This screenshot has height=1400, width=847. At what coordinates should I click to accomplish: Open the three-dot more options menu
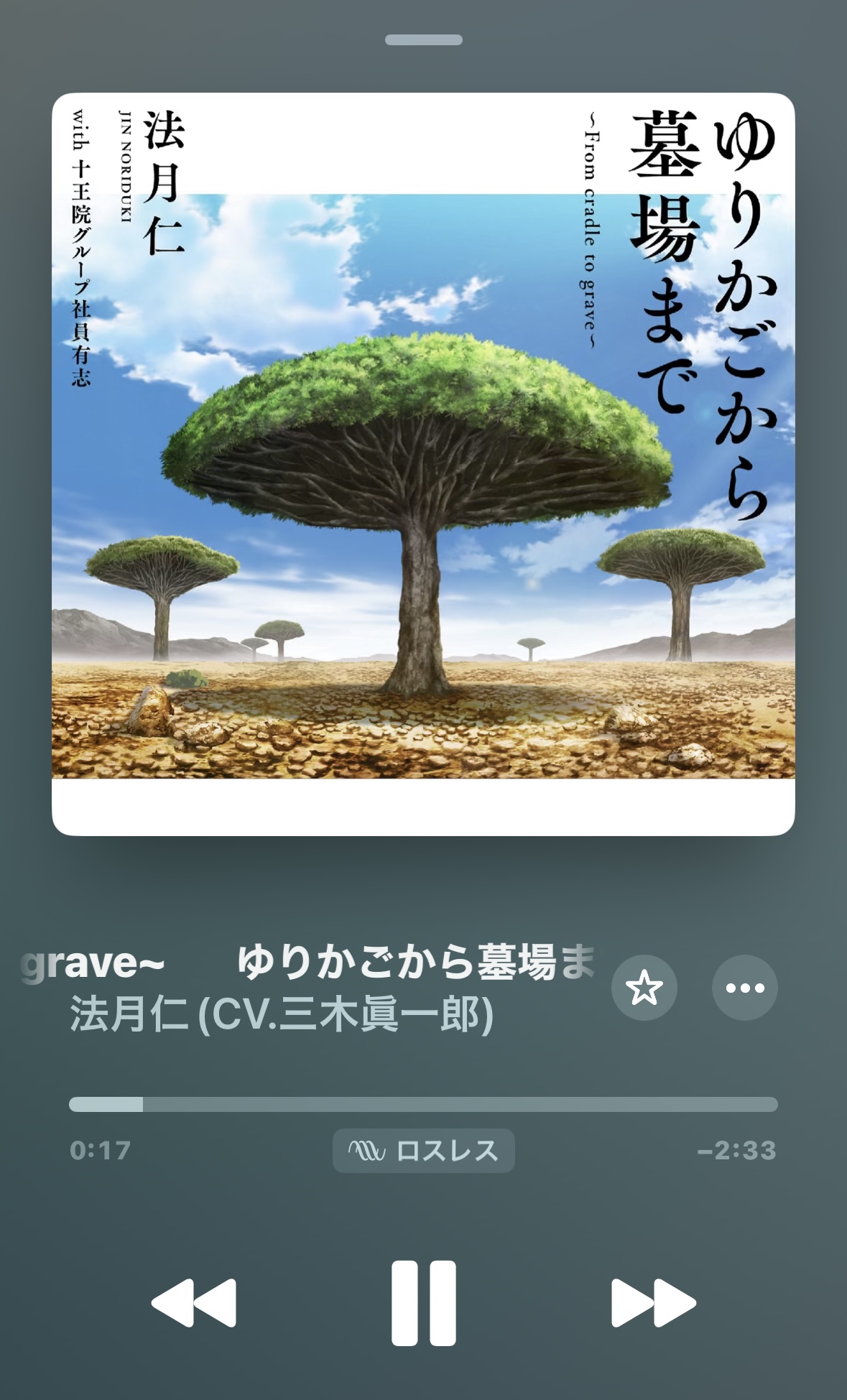(x=744, y=988)
